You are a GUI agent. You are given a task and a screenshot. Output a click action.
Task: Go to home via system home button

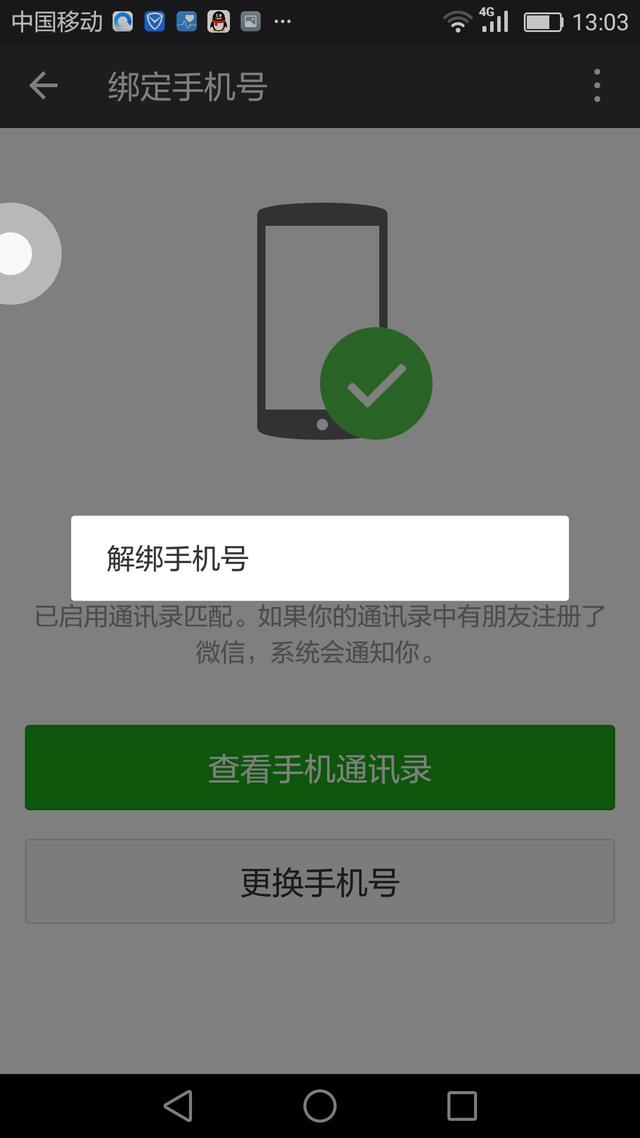tap(320, 1105)
